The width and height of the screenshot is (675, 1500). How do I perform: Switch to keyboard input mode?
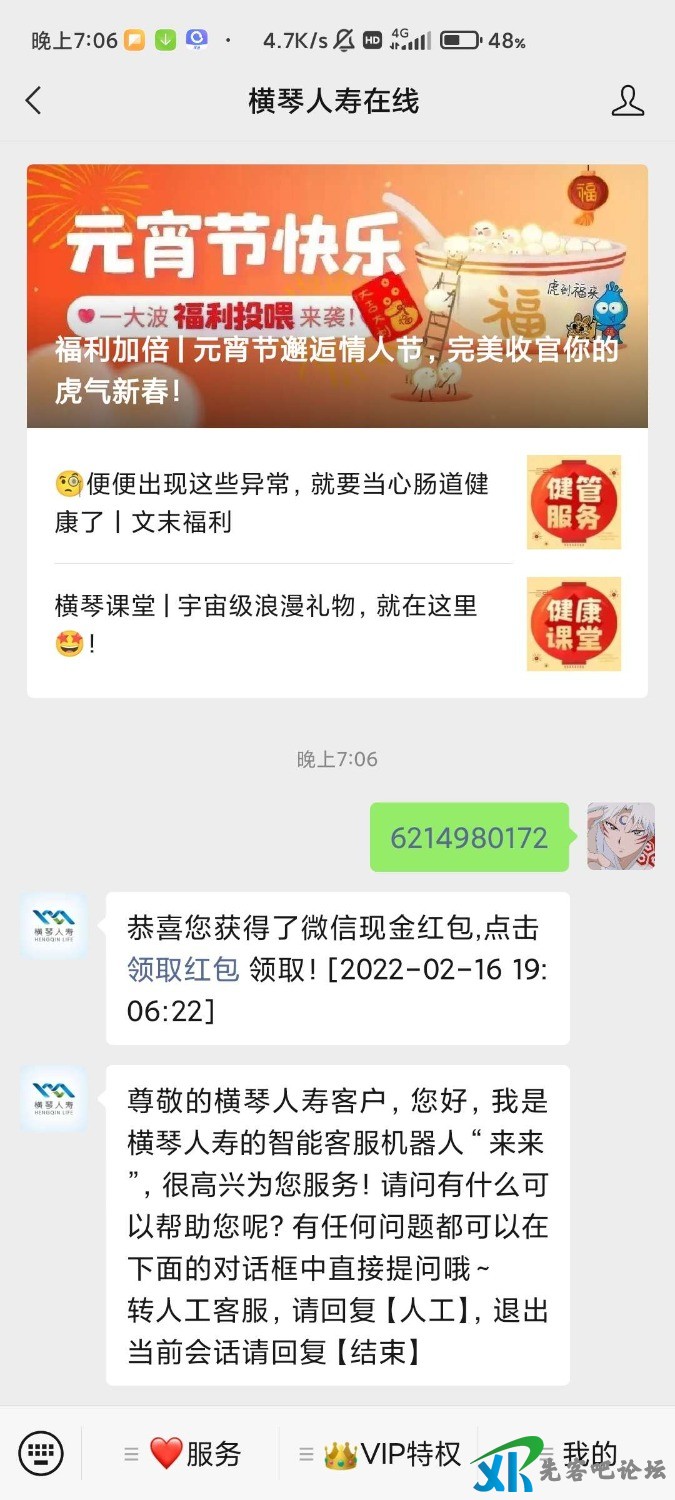[x=41, y=1453]
